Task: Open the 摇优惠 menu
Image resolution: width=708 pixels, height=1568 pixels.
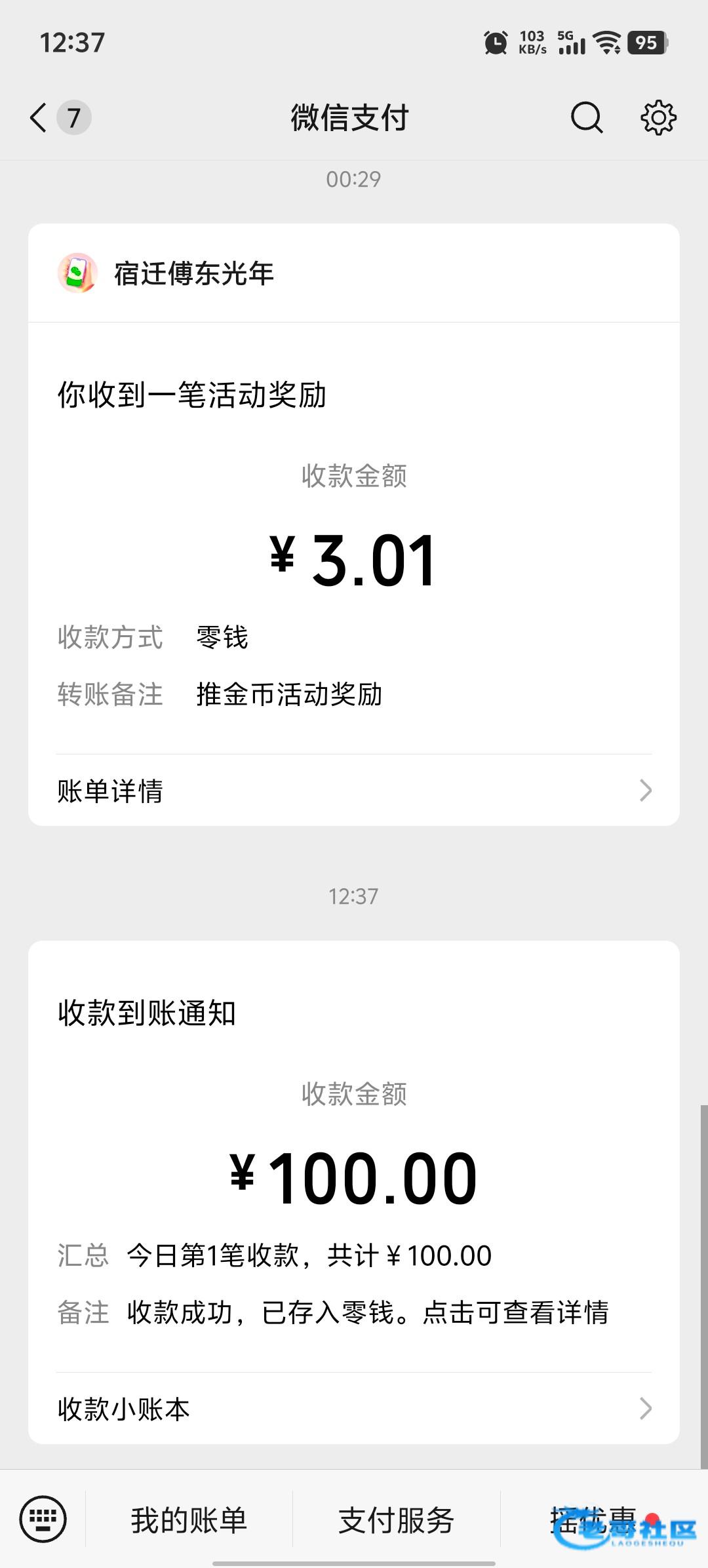Action: click(594, 1519)
